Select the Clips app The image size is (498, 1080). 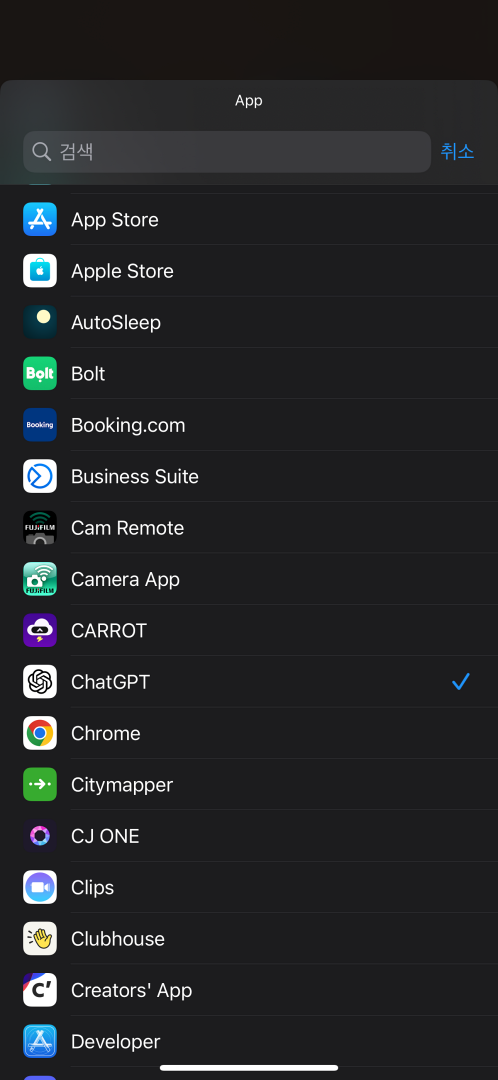(x=249, y=887)
